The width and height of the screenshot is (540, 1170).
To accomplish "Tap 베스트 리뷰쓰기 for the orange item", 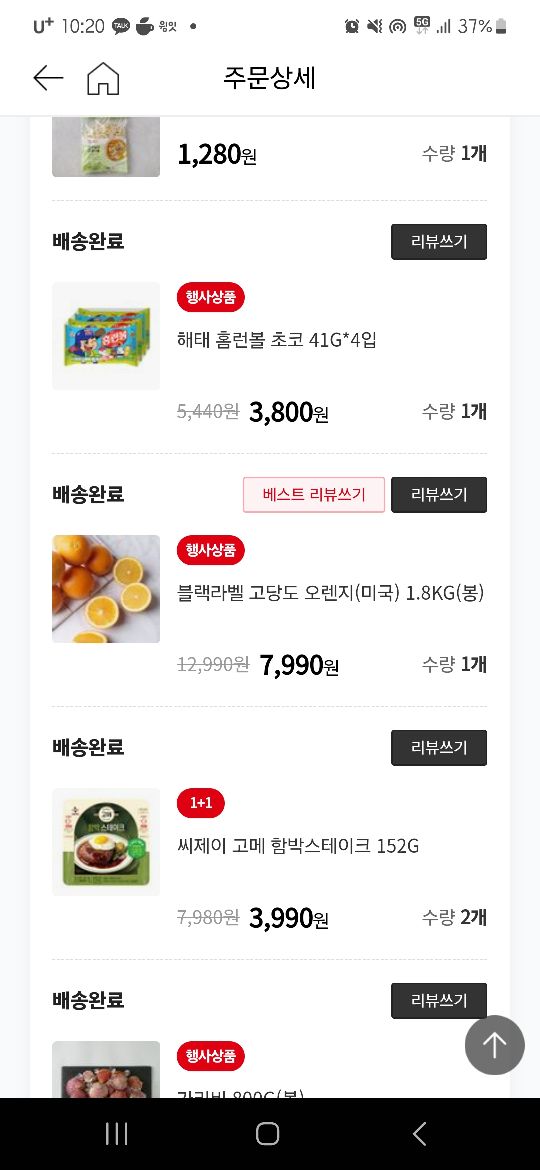I will point(314,495).
